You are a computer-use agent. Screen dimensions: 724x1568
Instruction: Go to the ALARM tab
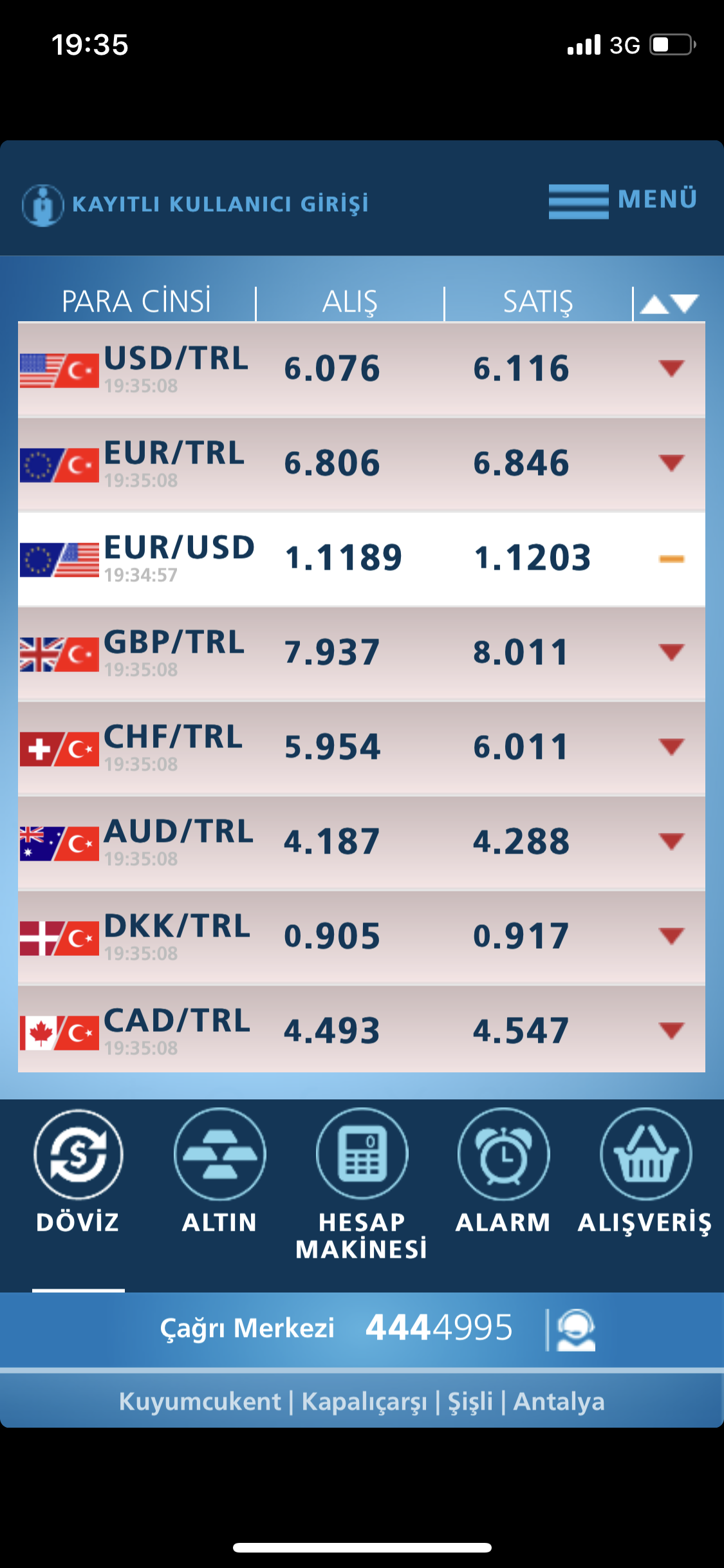tap(503, 1173)
